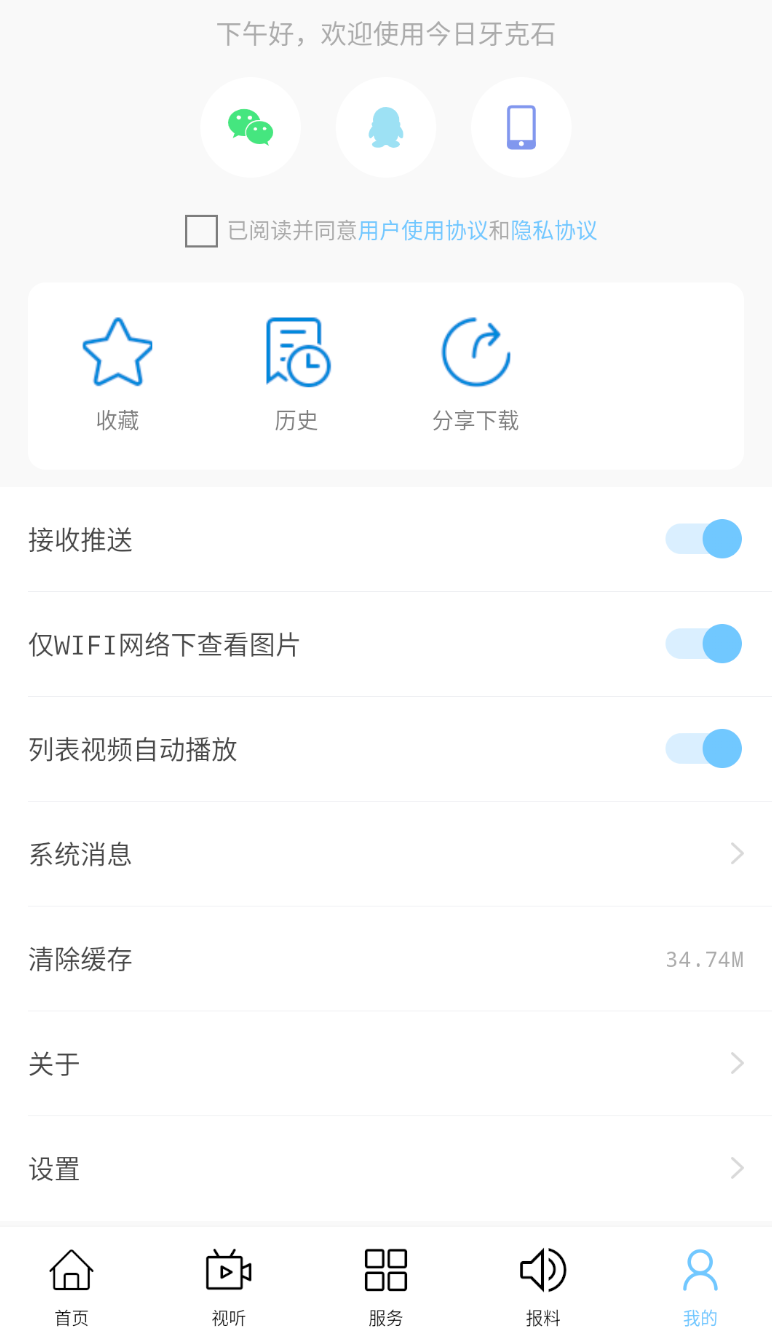
Task: Turn off the 接收推送 switch
Action: point(704,539)
